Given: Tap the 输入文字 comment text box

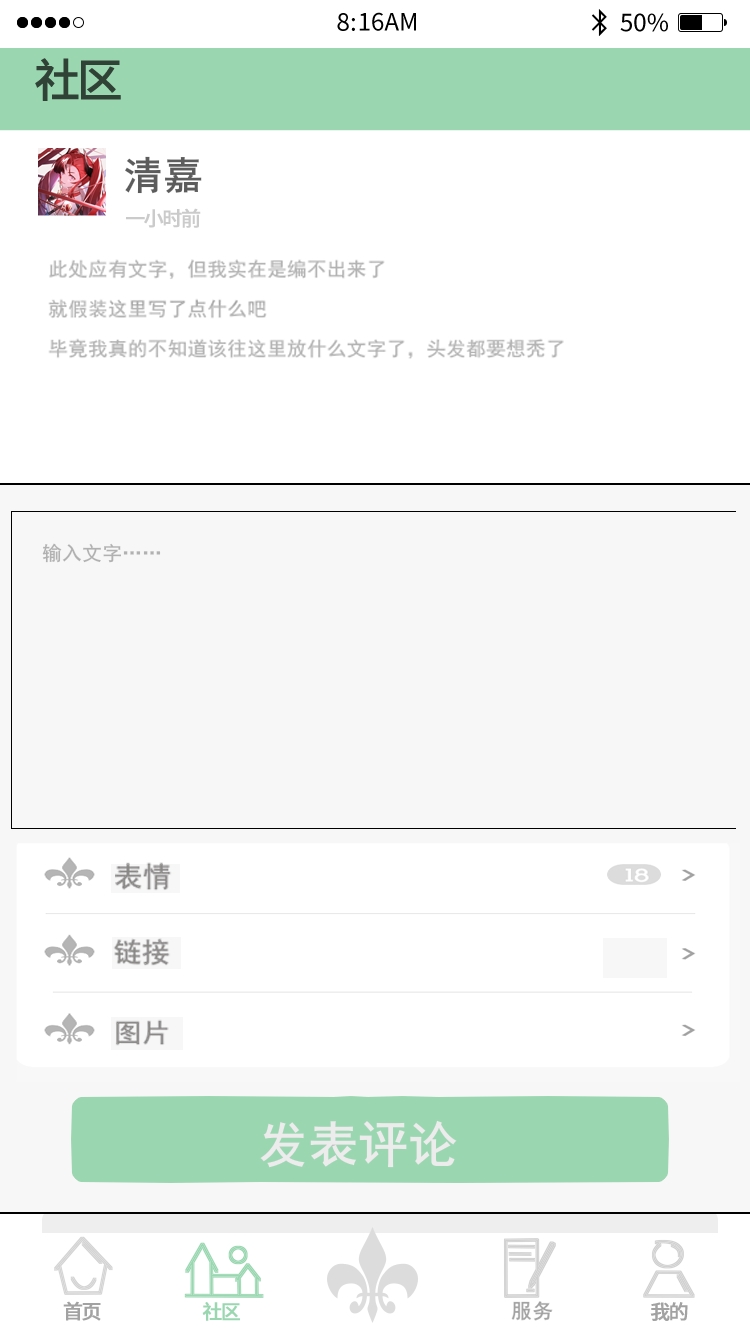Looking at the screenshot, I should pos(374,670).
